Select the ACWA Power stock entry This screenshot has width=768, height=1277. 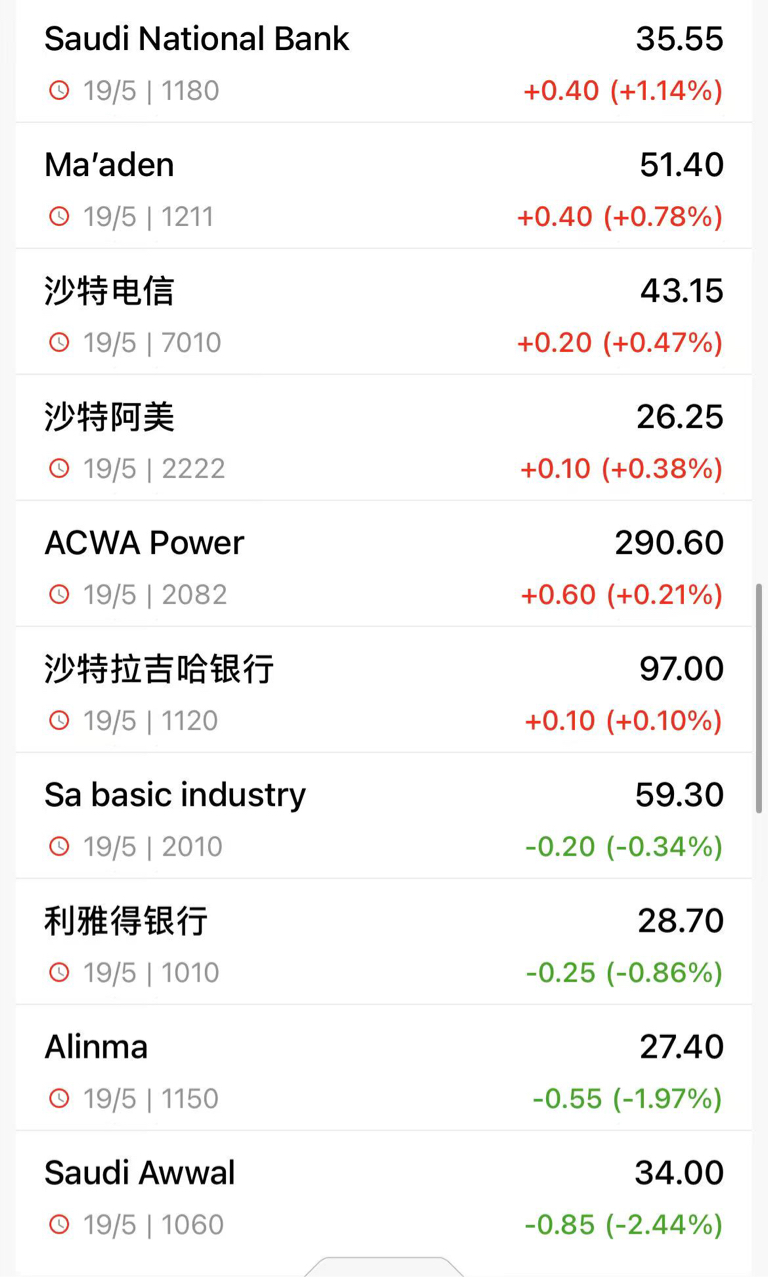click(x=384, y=564)
